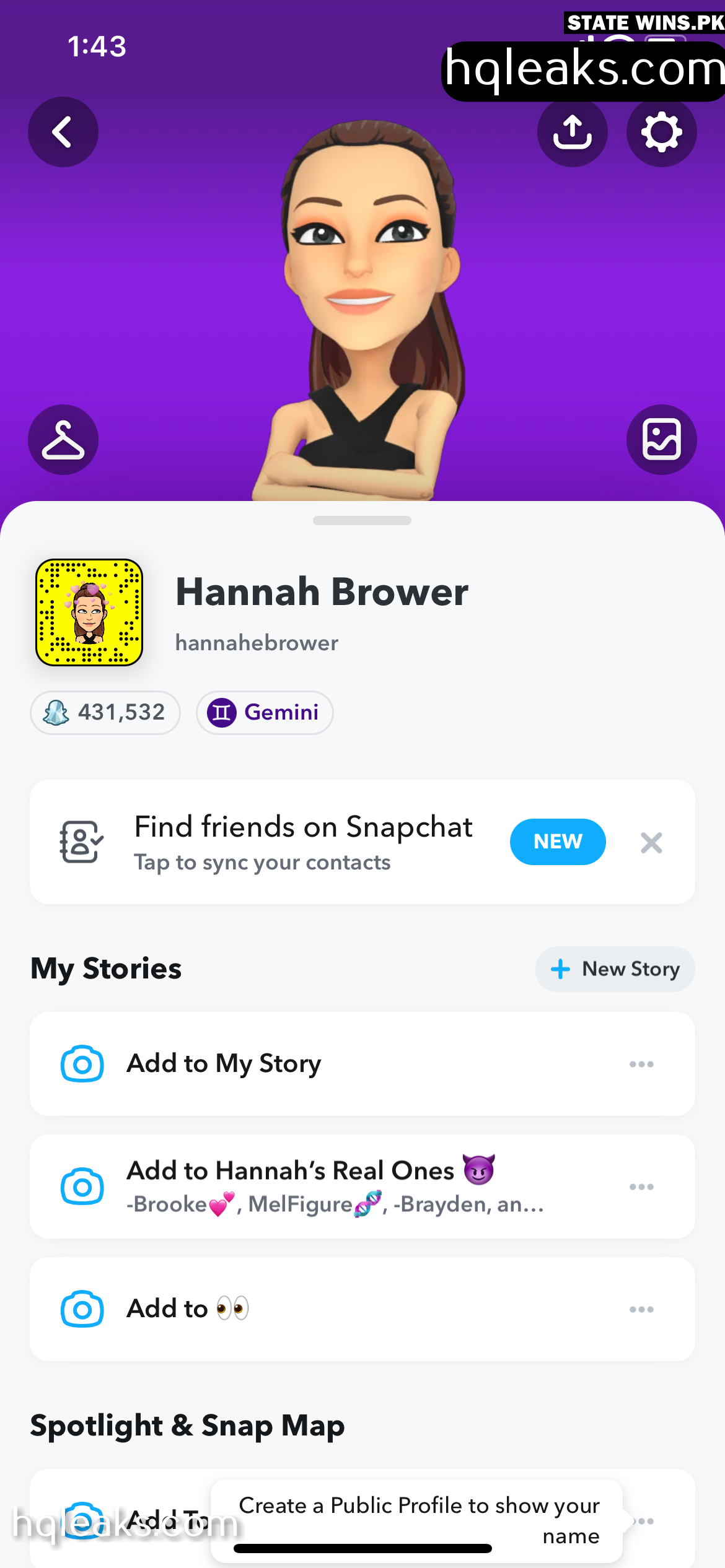Image resolution: width=725 pixels, height=1568 pixels.
Task: Open the Gemini zodiac chip
Action: pos(265,713)
